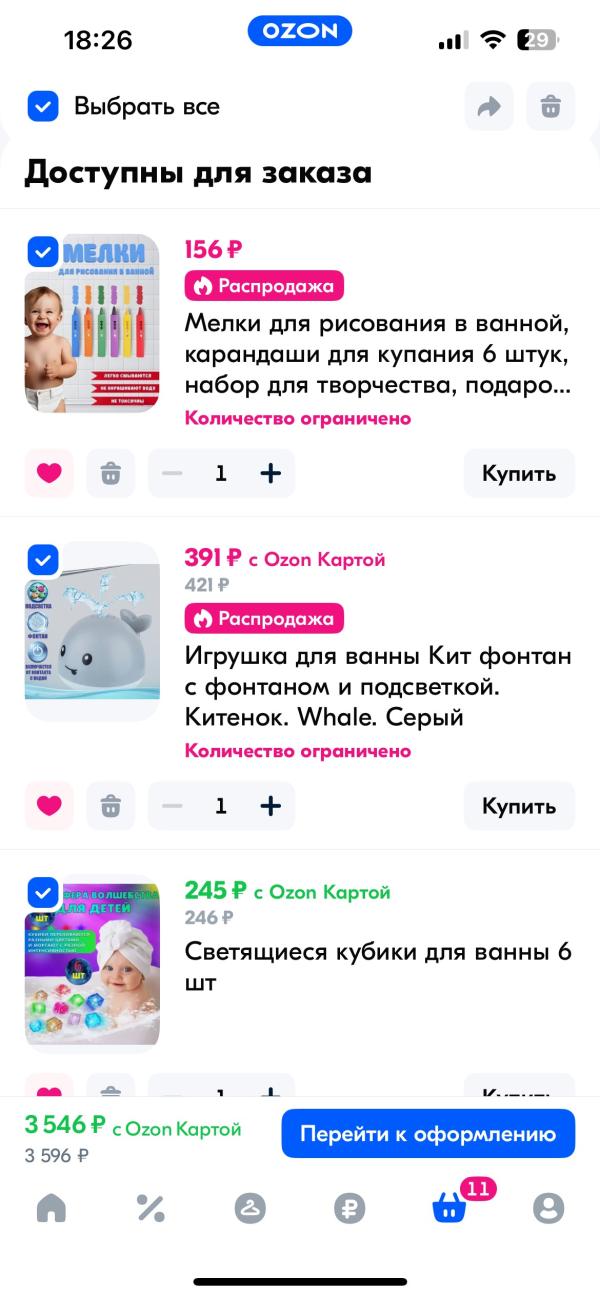This screenshot has width=600, height=1297.
Task: Toggle the 'Выбрать все' checkbox
Action: tap(43, 106)
